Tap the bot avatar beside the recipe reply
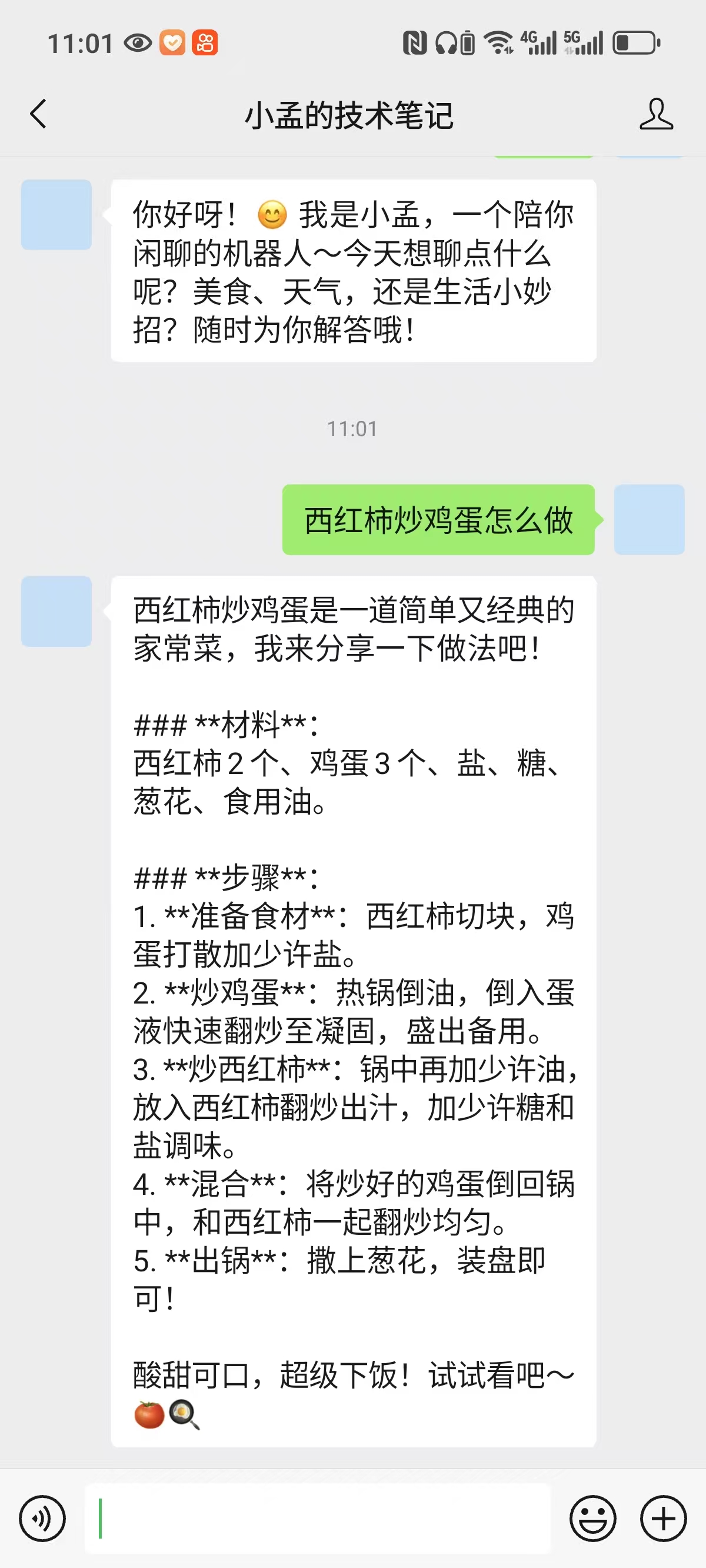This screenshot has width=706, height=1568. tap(56, 610)
